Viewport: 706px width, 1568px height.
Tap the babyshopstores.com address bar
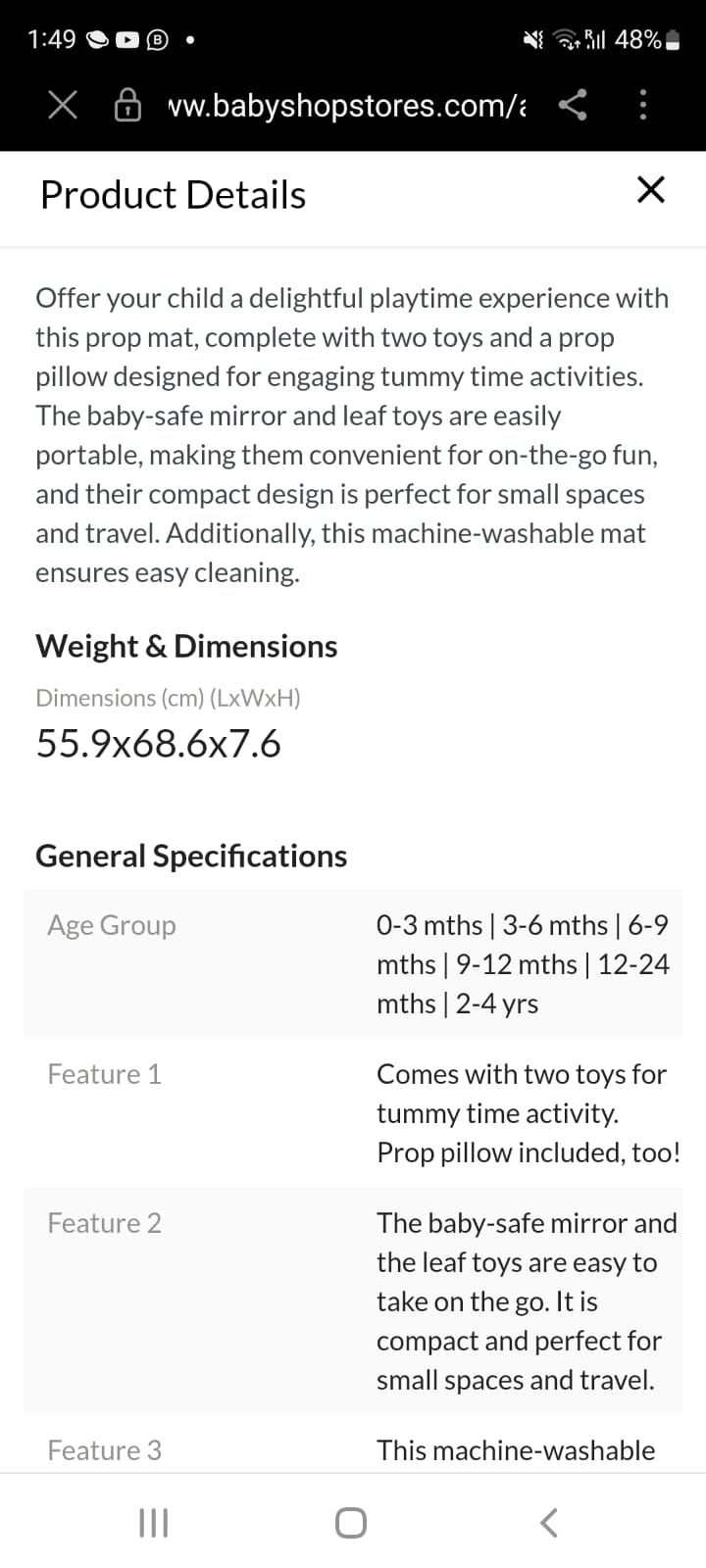[x=346, y=105]
